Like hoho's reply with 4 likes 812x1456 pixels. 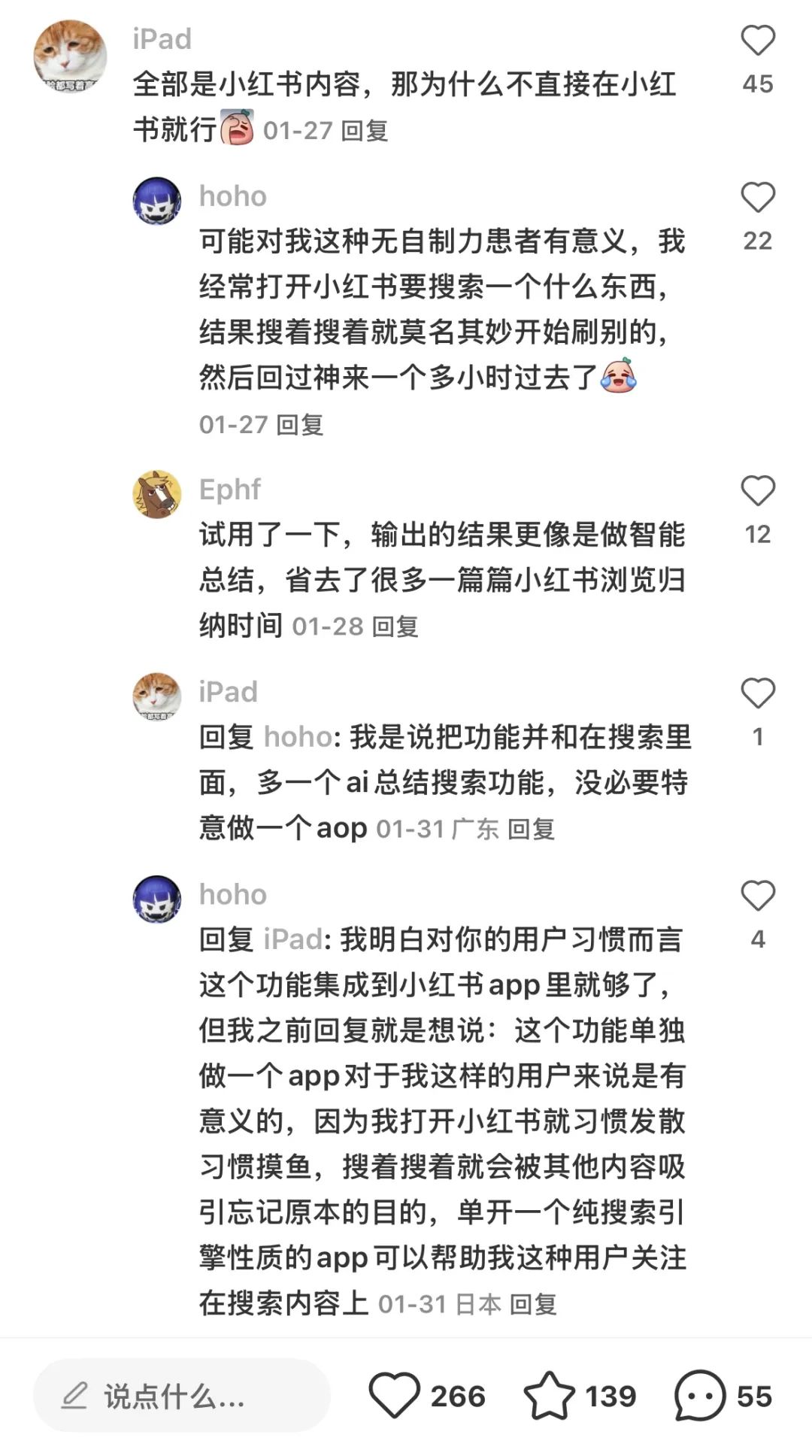(x=757, y=896)
